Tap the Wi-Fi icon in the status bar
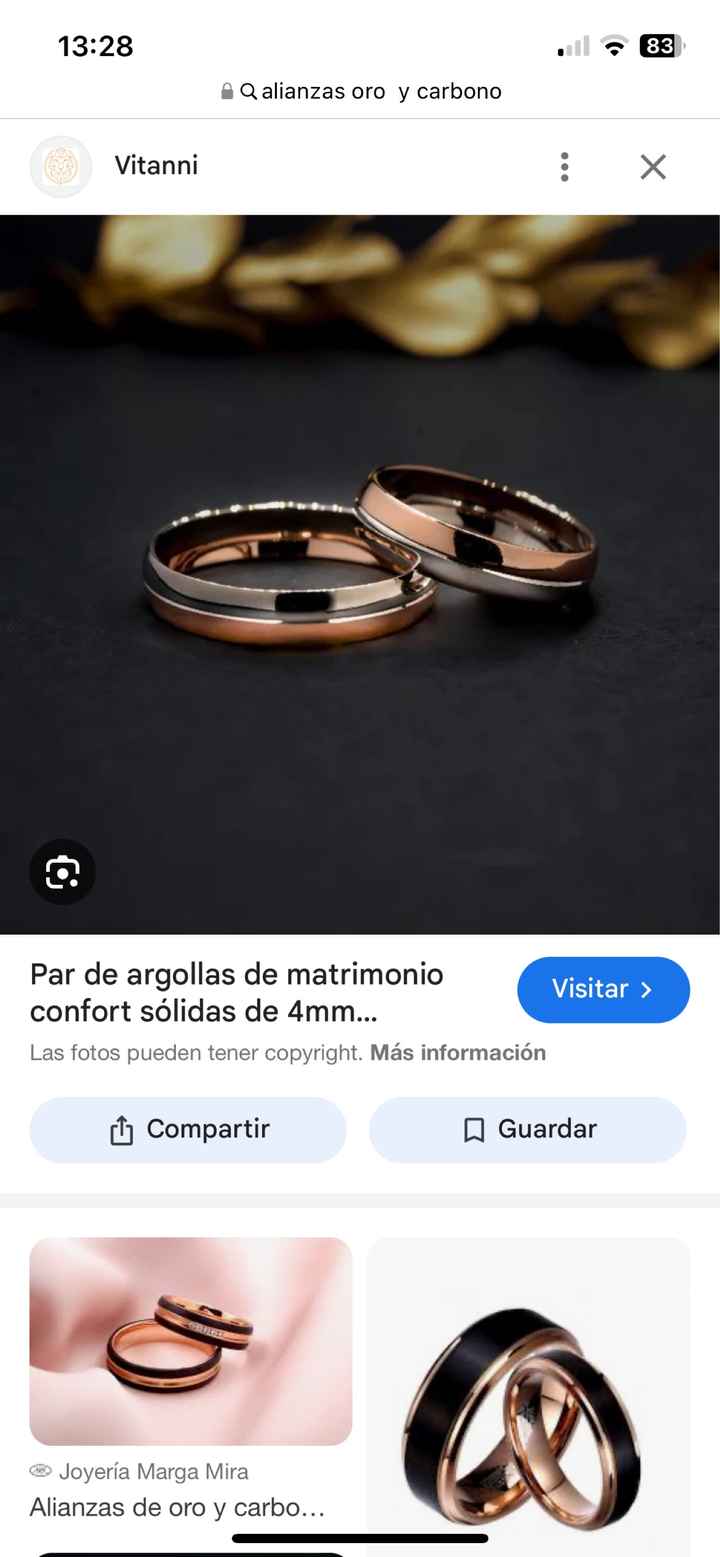The image size is (720, 1557). 613,45
